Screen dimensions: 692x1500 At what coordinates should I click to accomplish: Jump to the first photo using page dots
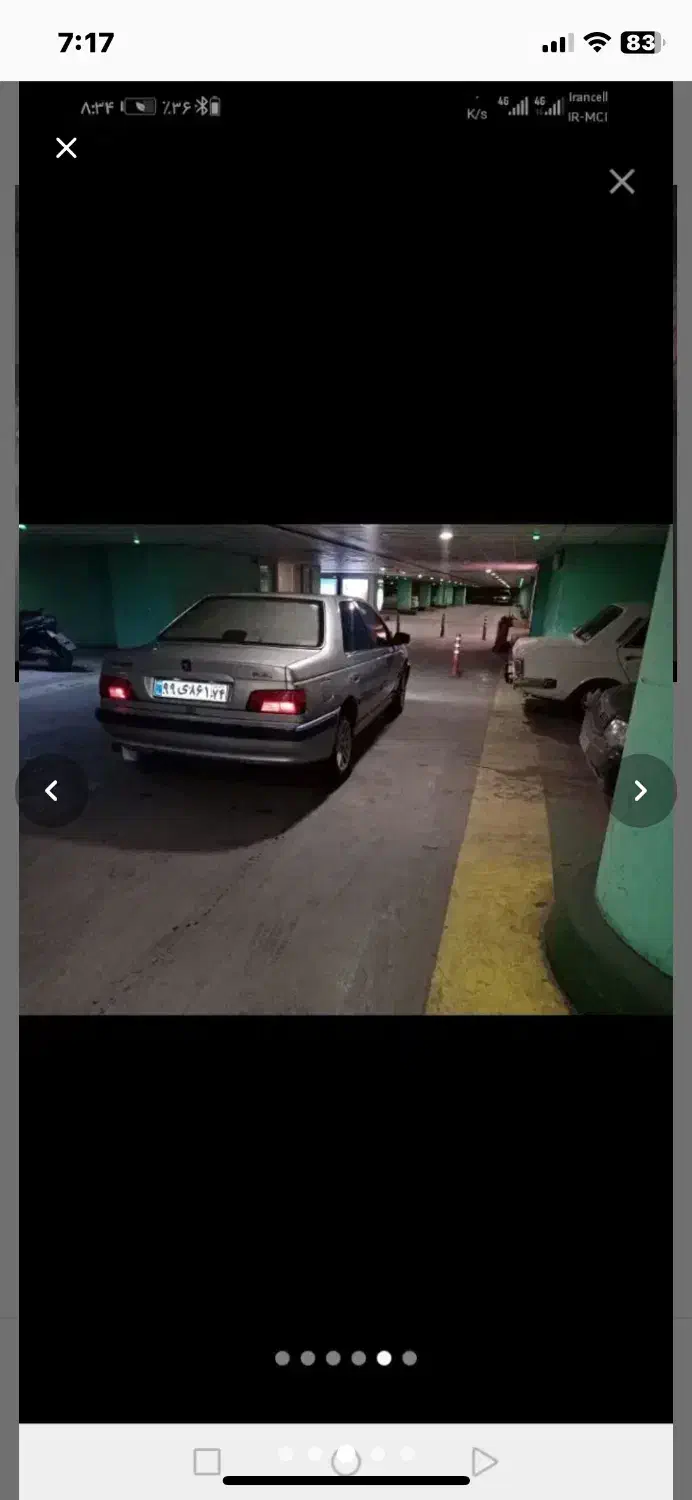pos(282,1358)
